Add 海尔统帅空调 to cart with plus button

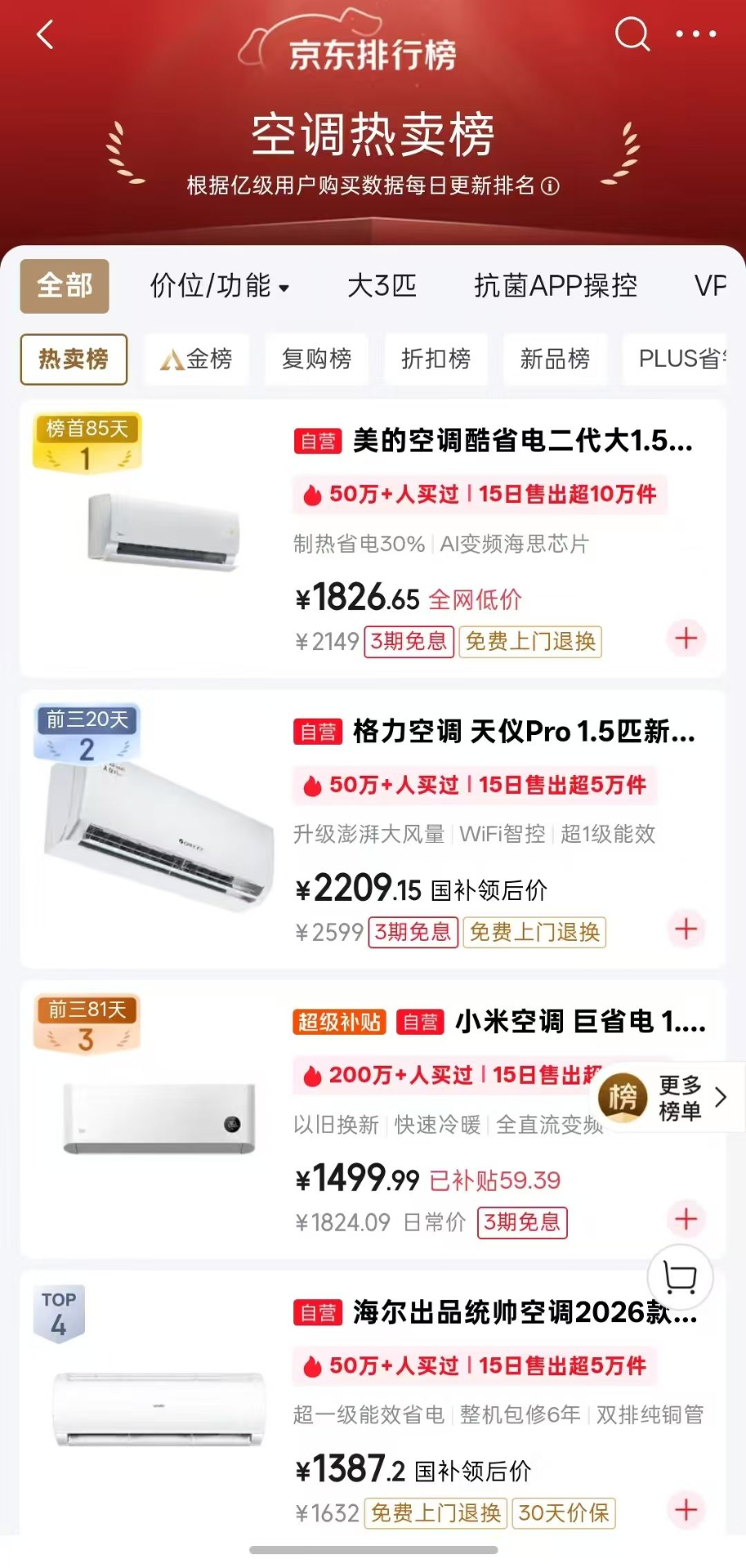686,1509
